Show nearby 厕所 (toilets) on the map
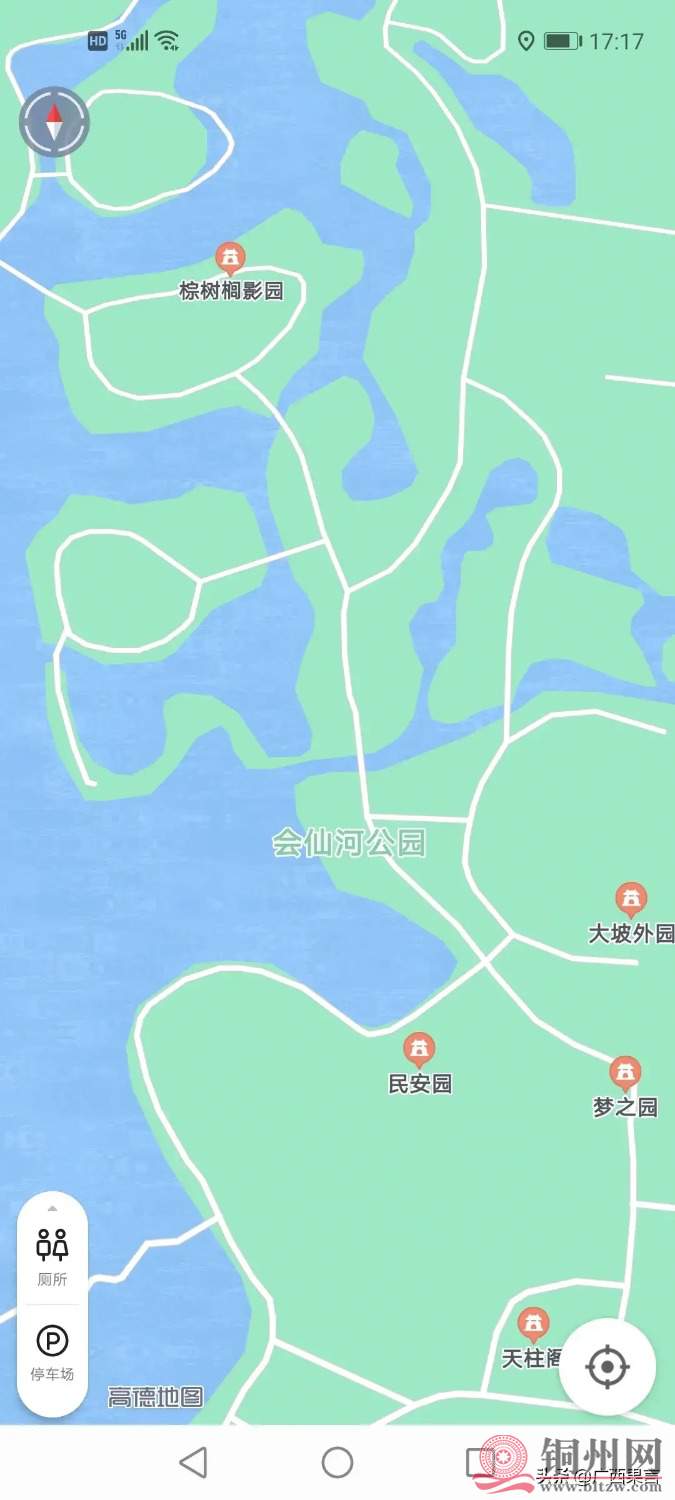 click(52, 1254)
